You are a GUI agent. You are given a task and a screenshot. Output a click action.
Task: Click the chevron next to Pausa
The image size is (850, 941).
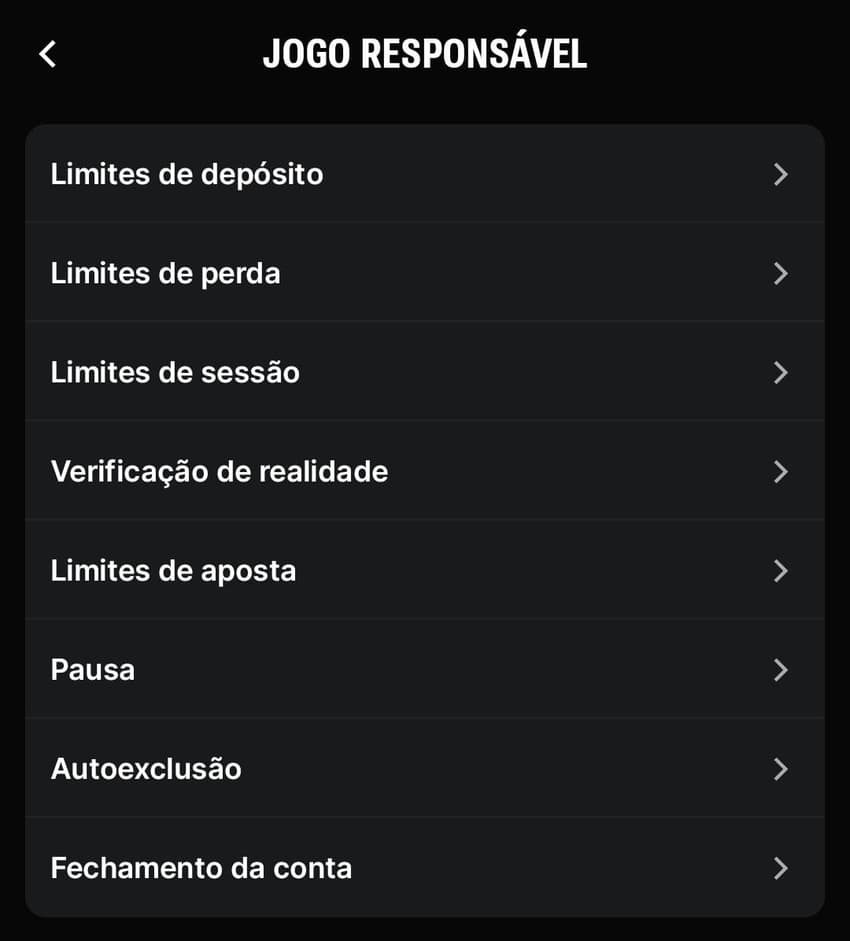[x=779, y=670]
